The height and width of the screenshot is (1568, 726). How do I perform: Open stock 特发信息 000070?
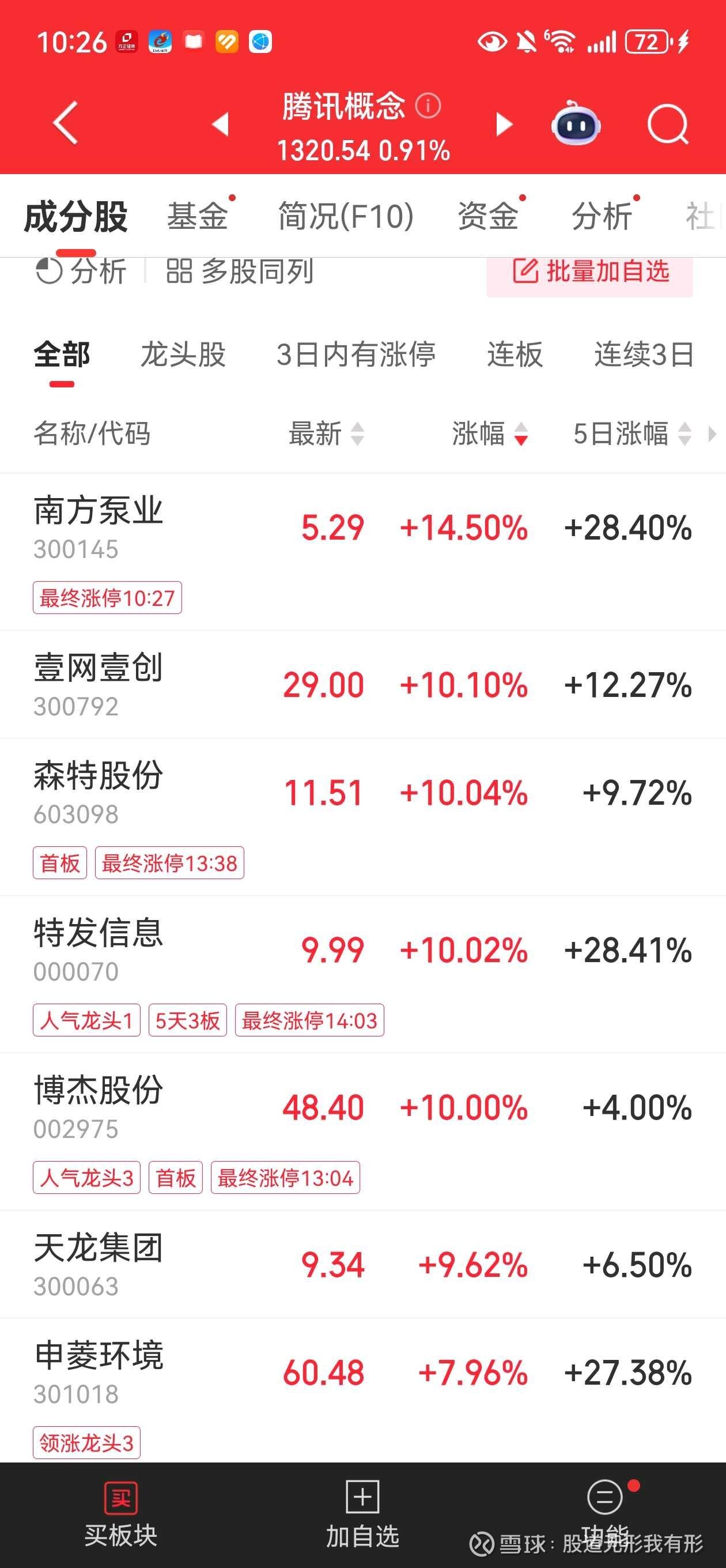coord(362,974)
